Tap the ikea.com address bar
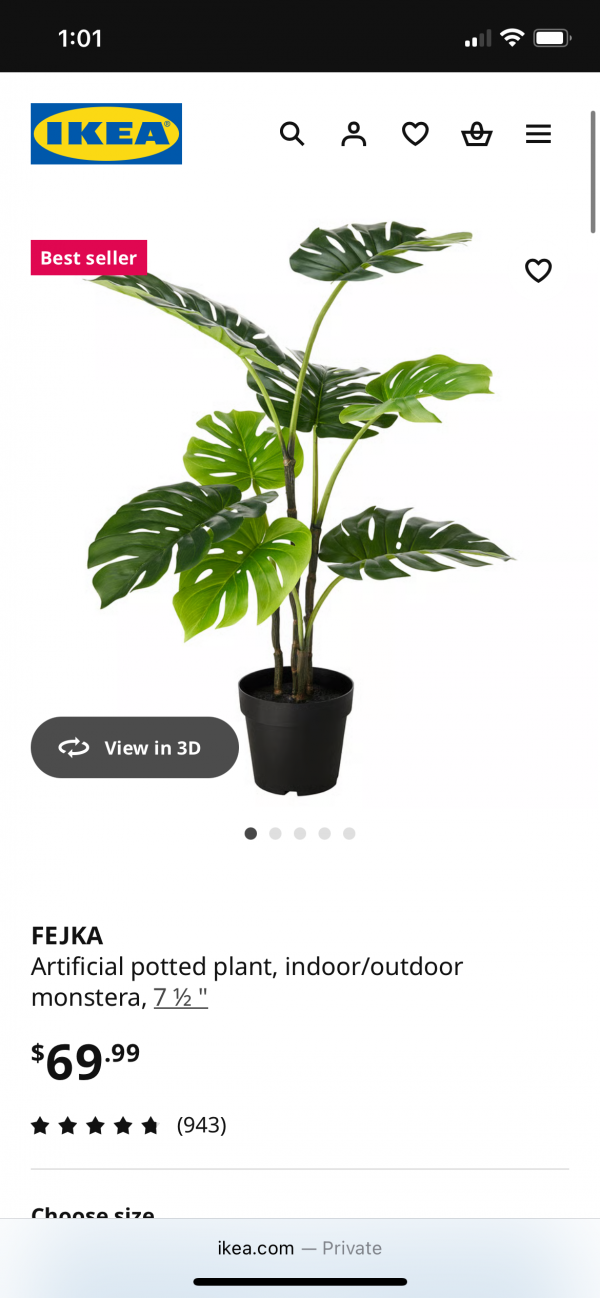The width and height of the screenshot is (600, 1298). tap(300, 1248)
